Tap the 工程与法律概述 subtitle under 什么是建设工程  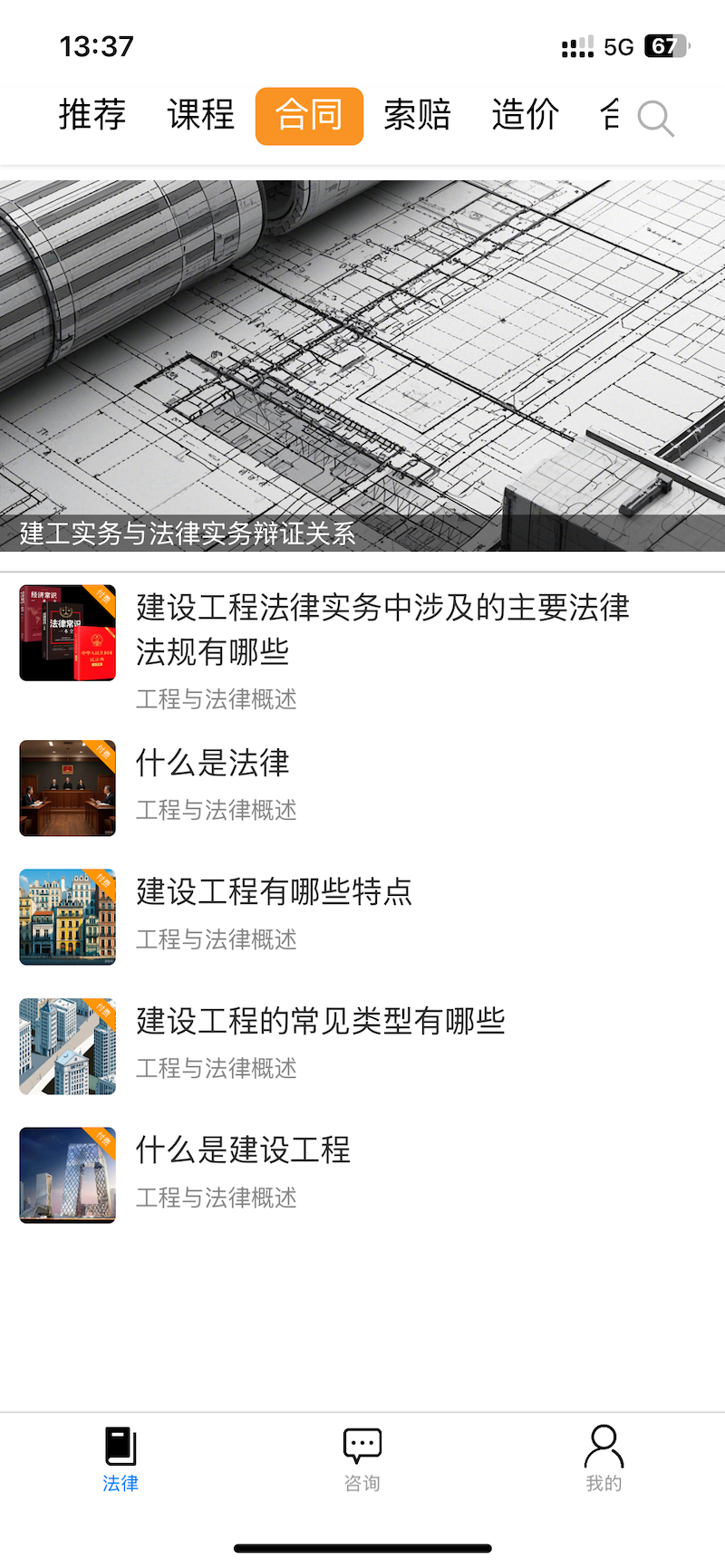pos(215,1198)
